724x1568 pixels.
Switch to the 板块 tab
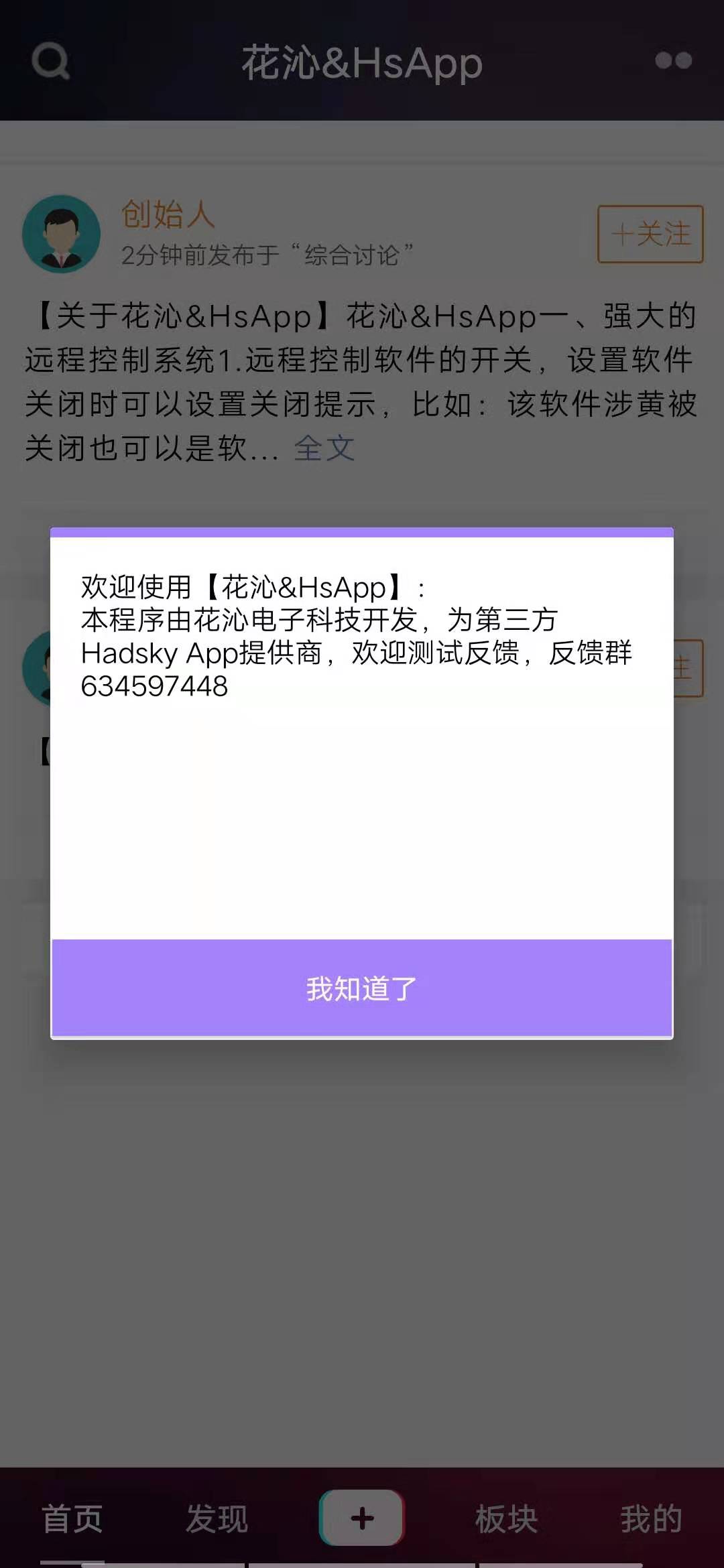coord(506,1518)
